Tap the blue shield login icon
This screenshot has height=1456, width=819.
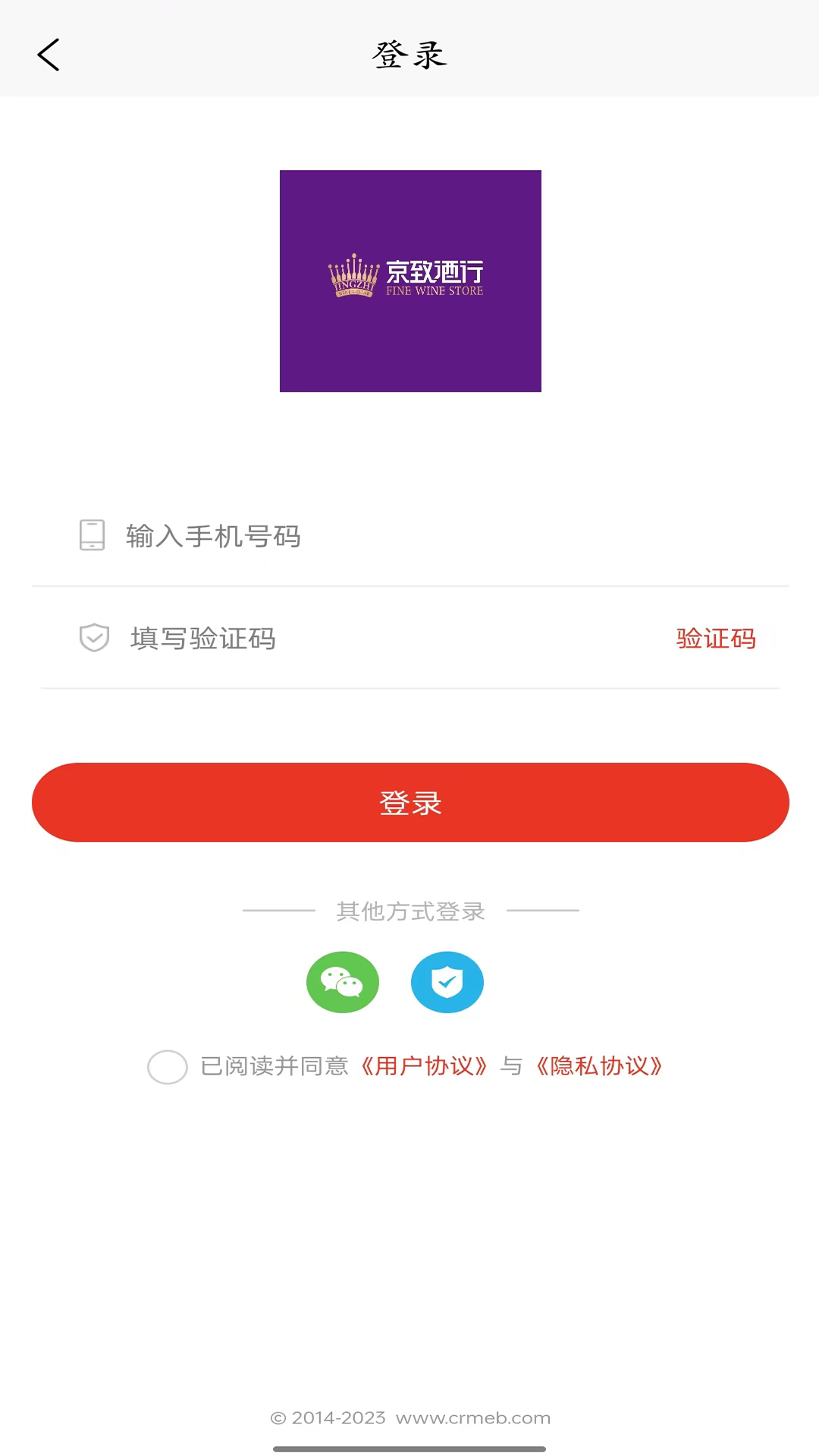click(x=447, y=982)
